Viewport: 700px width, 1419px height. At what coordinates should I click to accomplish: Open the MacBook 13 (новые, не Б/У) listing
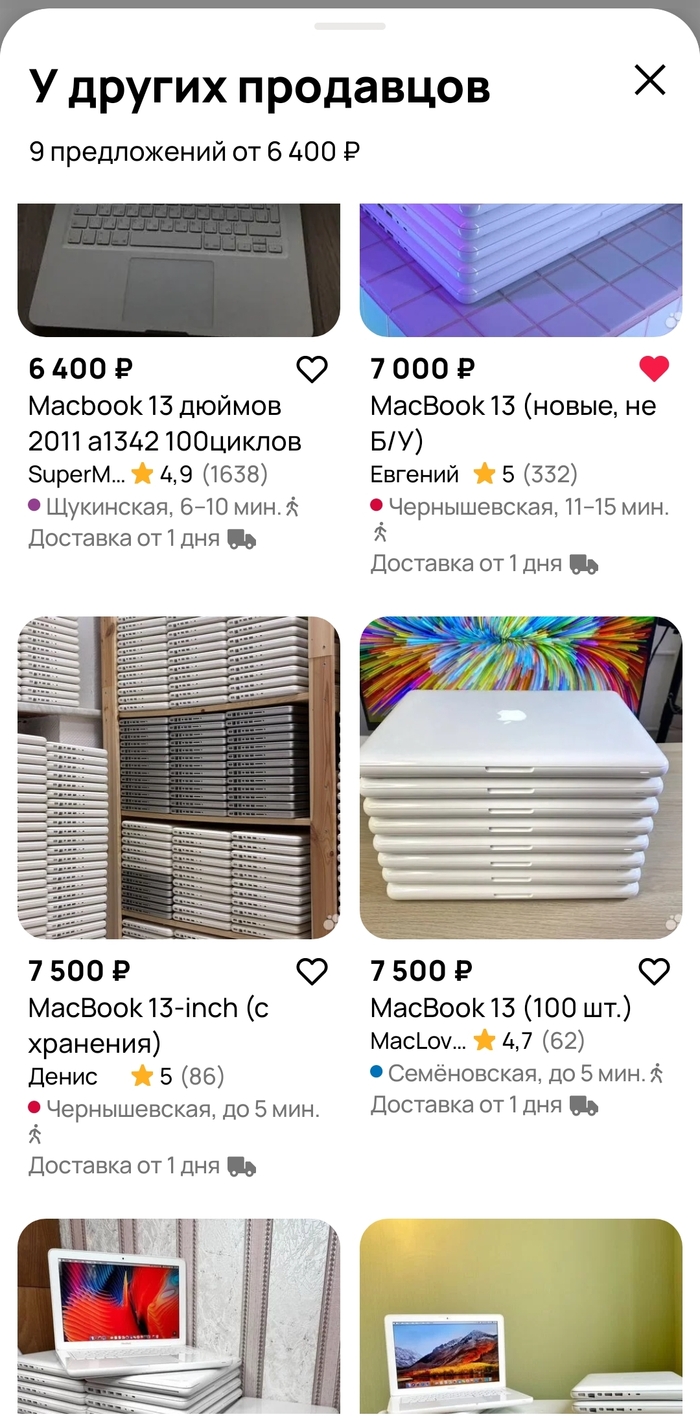coord(513,423)
